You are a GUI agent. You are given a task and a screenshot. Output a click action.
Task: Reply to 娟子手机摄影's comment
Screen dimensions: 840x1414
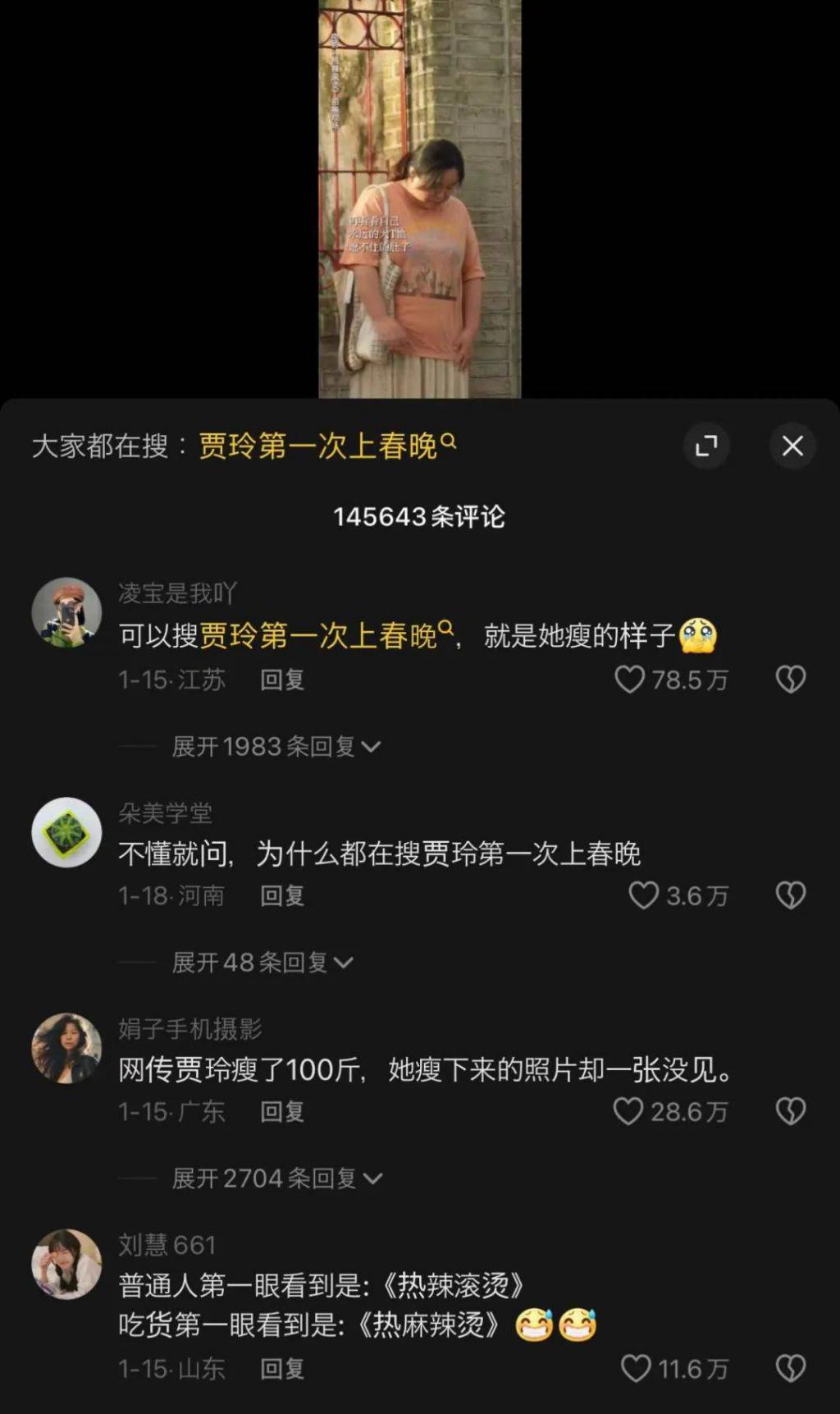[x=282, y=1111]
